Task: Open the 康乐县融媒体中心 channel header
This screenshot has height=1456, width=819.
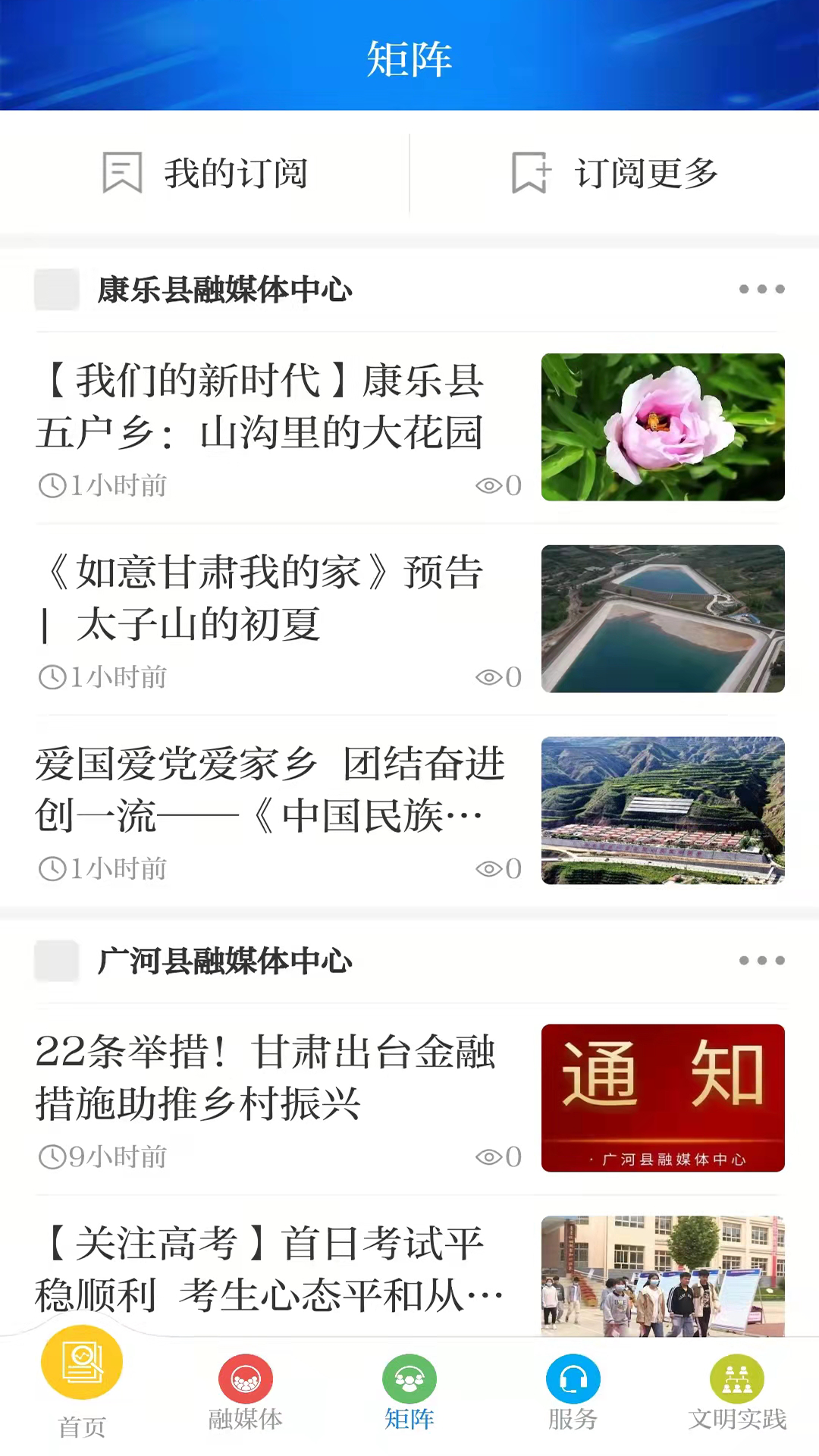Action: (224, 290)
